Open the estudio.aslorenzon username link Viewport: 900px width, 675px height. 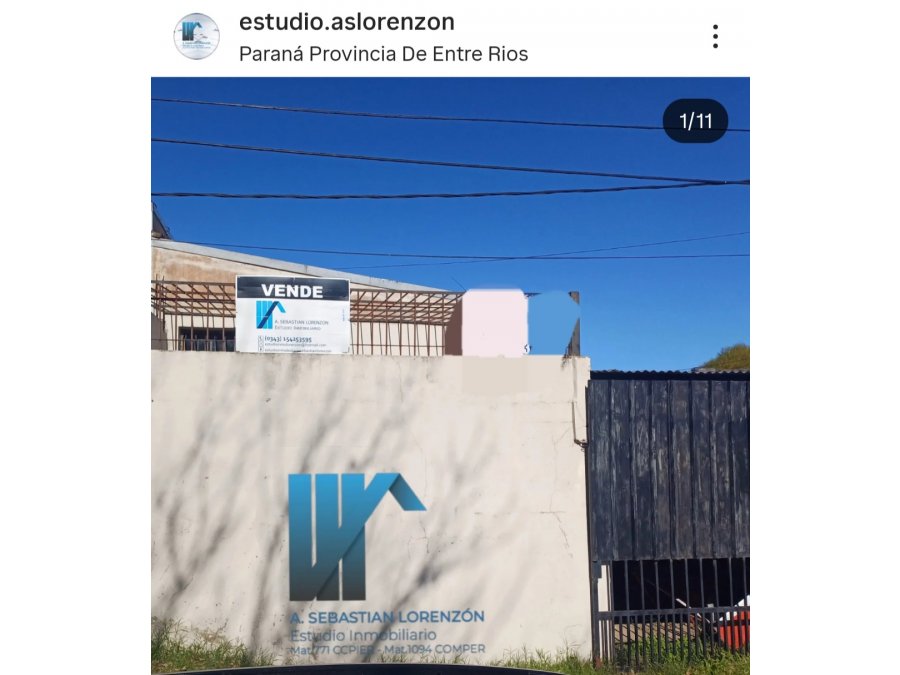[346, 22]
